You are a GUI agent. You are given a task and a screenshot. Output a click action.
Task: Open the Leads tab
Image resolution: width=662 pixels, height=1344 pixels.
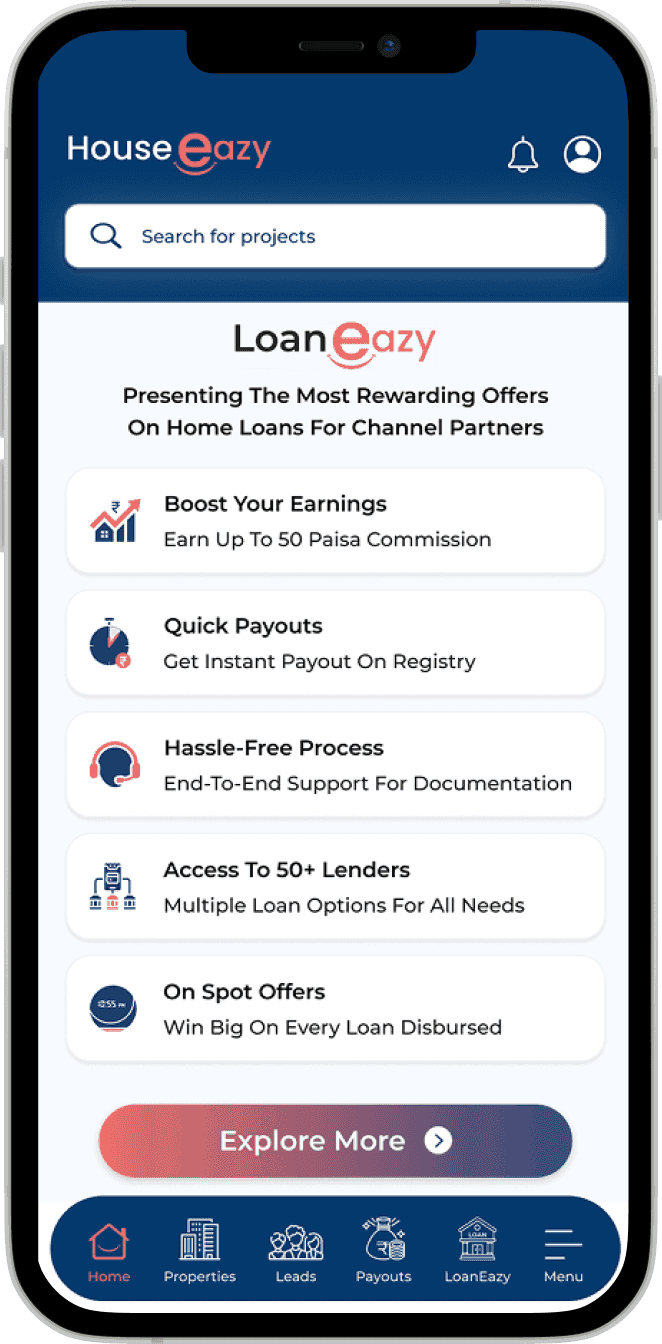pos(296,1251)
